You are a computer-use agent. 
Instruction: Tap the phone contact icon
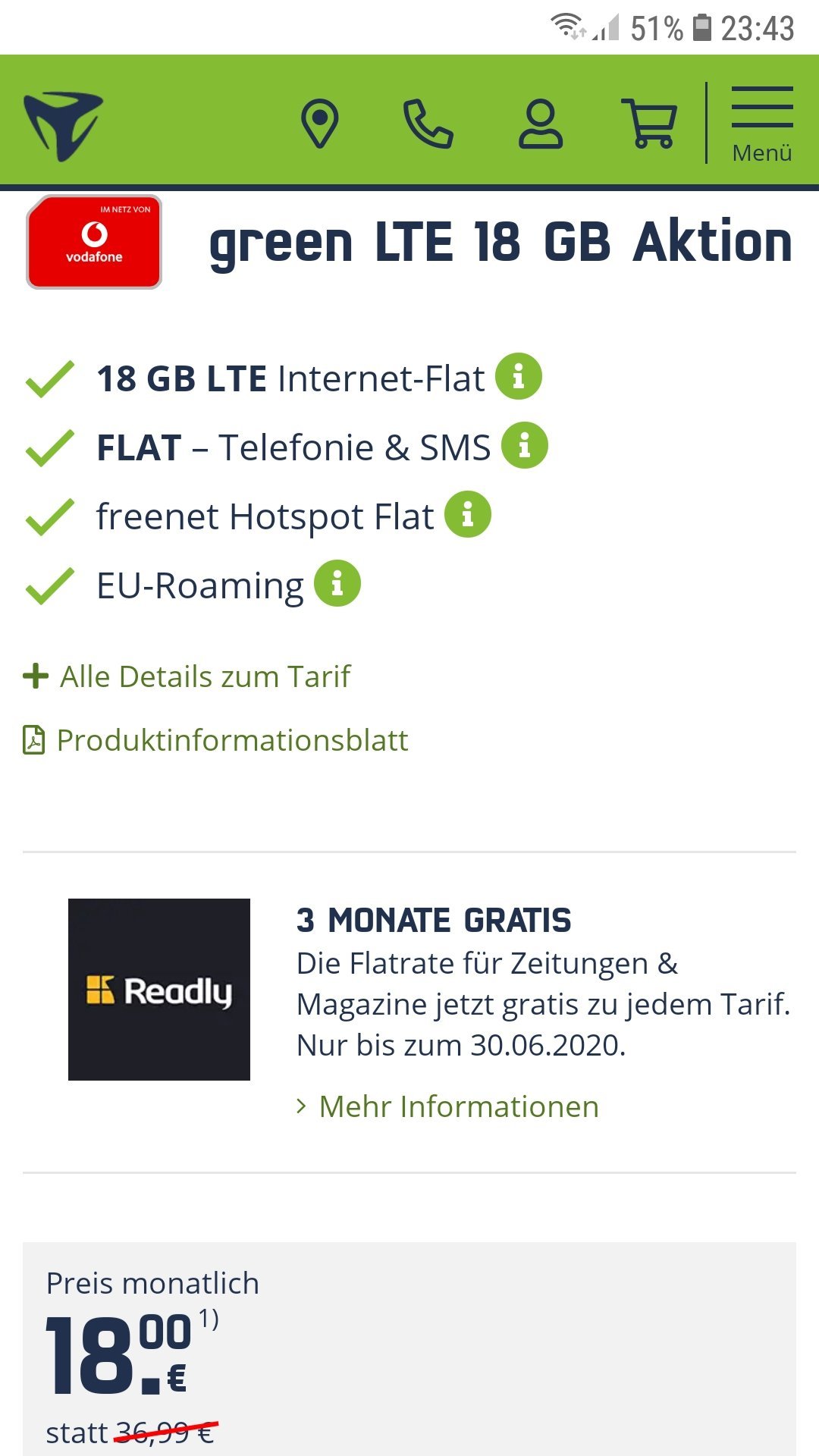point(428,124)
